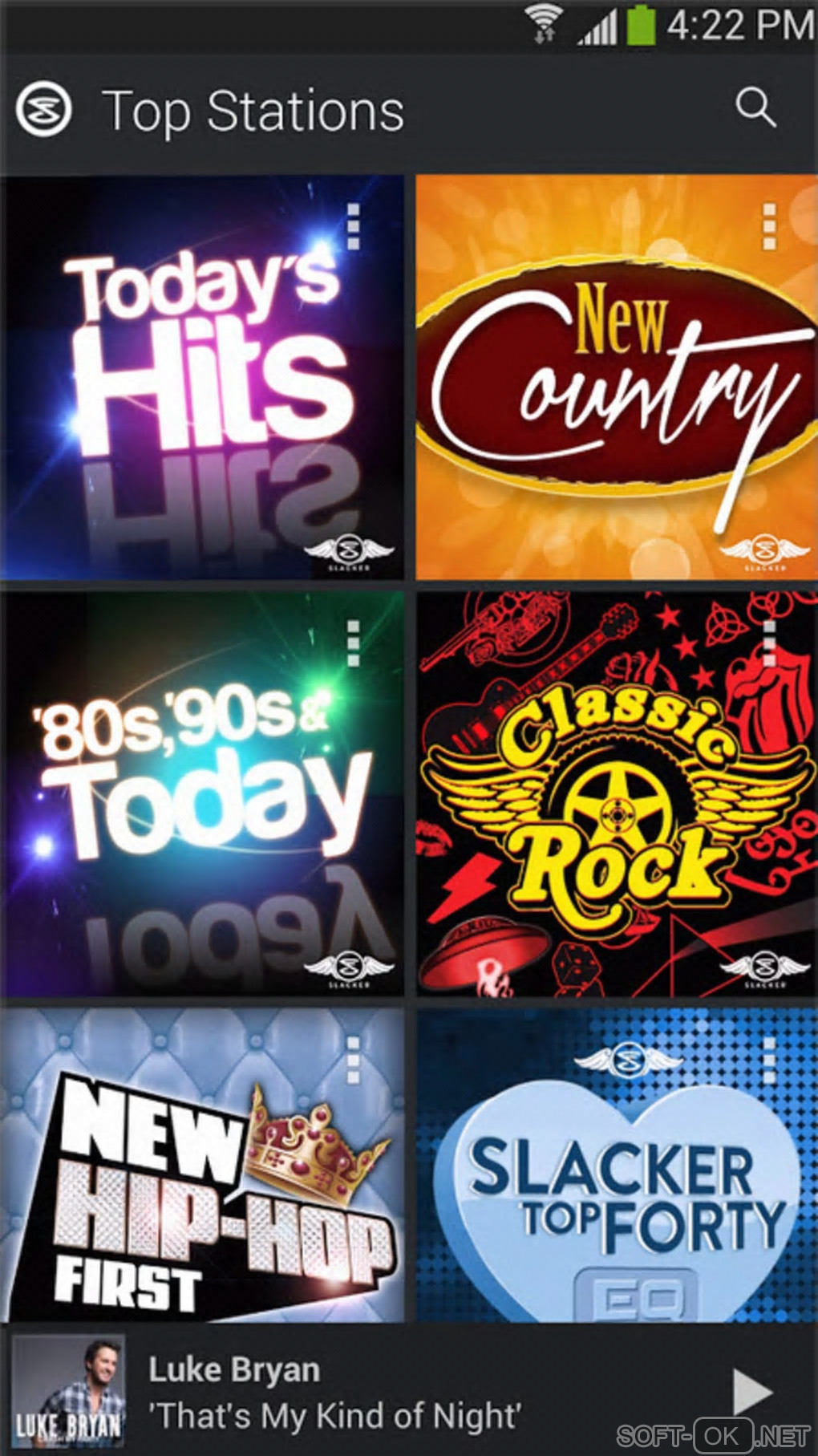
Task: Play the New Country station
Action: 616,377
